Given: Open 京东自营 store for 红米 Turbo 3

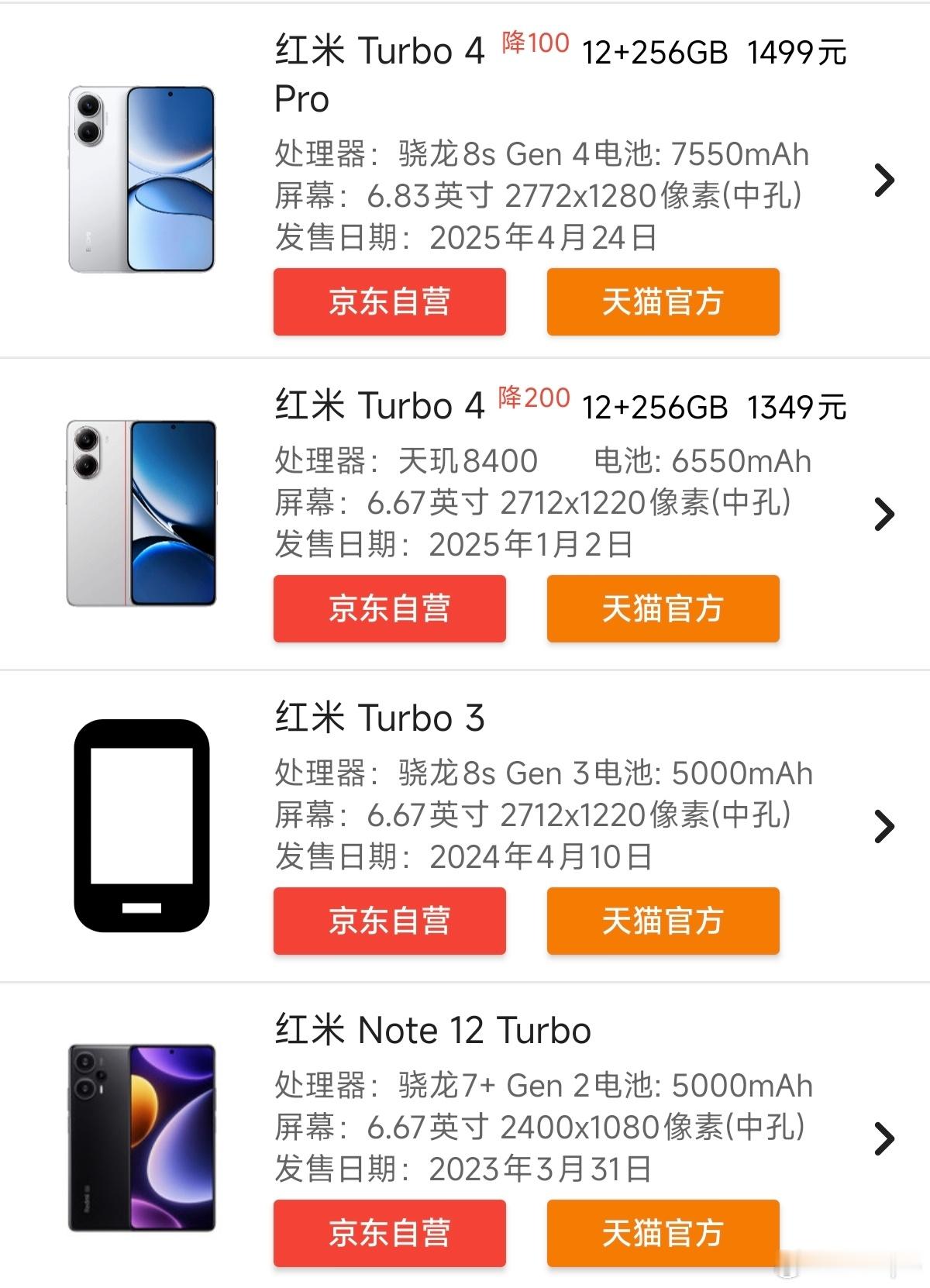Looking at the screenshot, I should (x=389, y=922).
